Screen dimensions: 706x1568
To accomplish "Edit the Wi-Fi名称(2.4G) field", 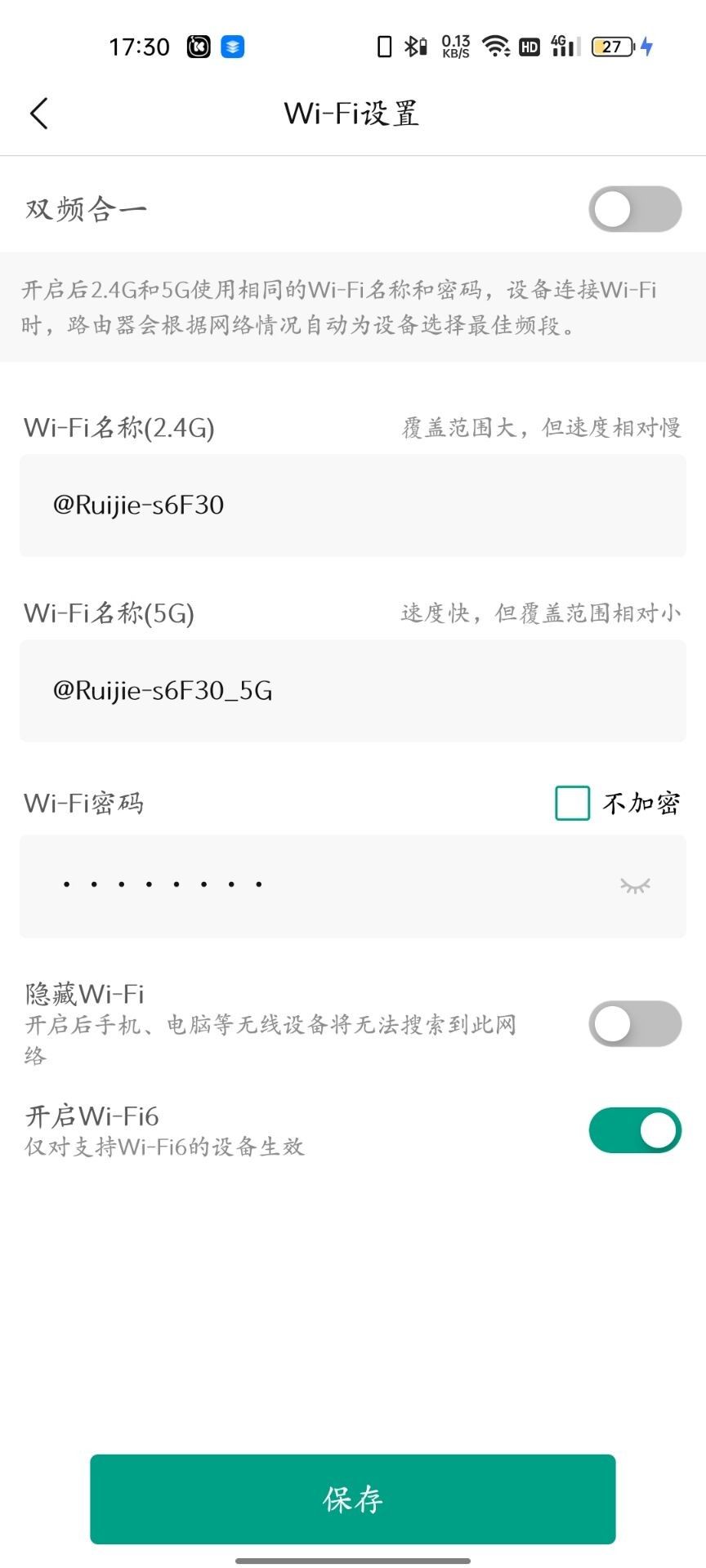I will (x=353, y=506).
